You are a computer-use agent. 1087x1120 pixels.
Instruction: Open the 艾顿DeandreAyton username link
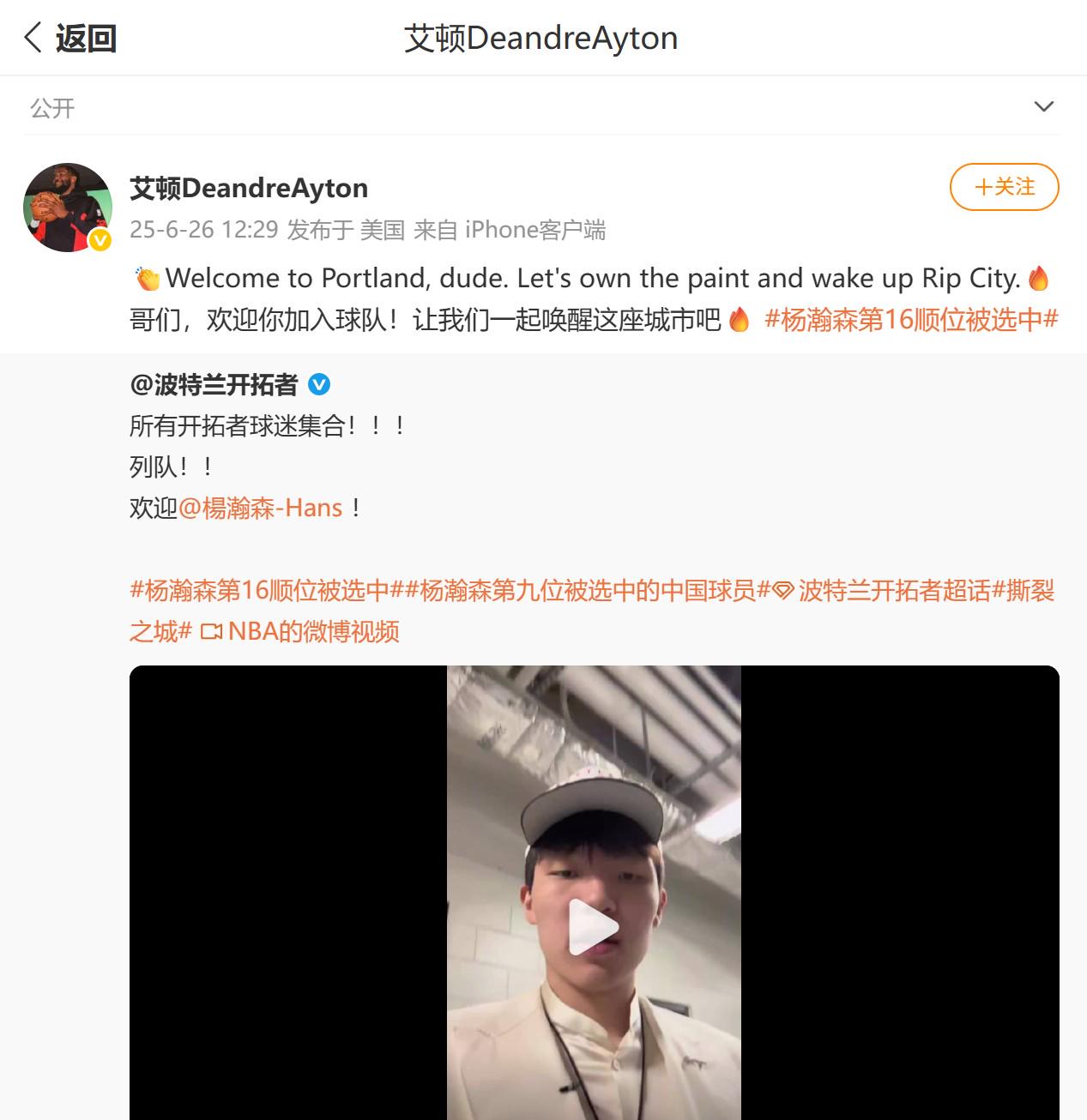coord(249,188)
